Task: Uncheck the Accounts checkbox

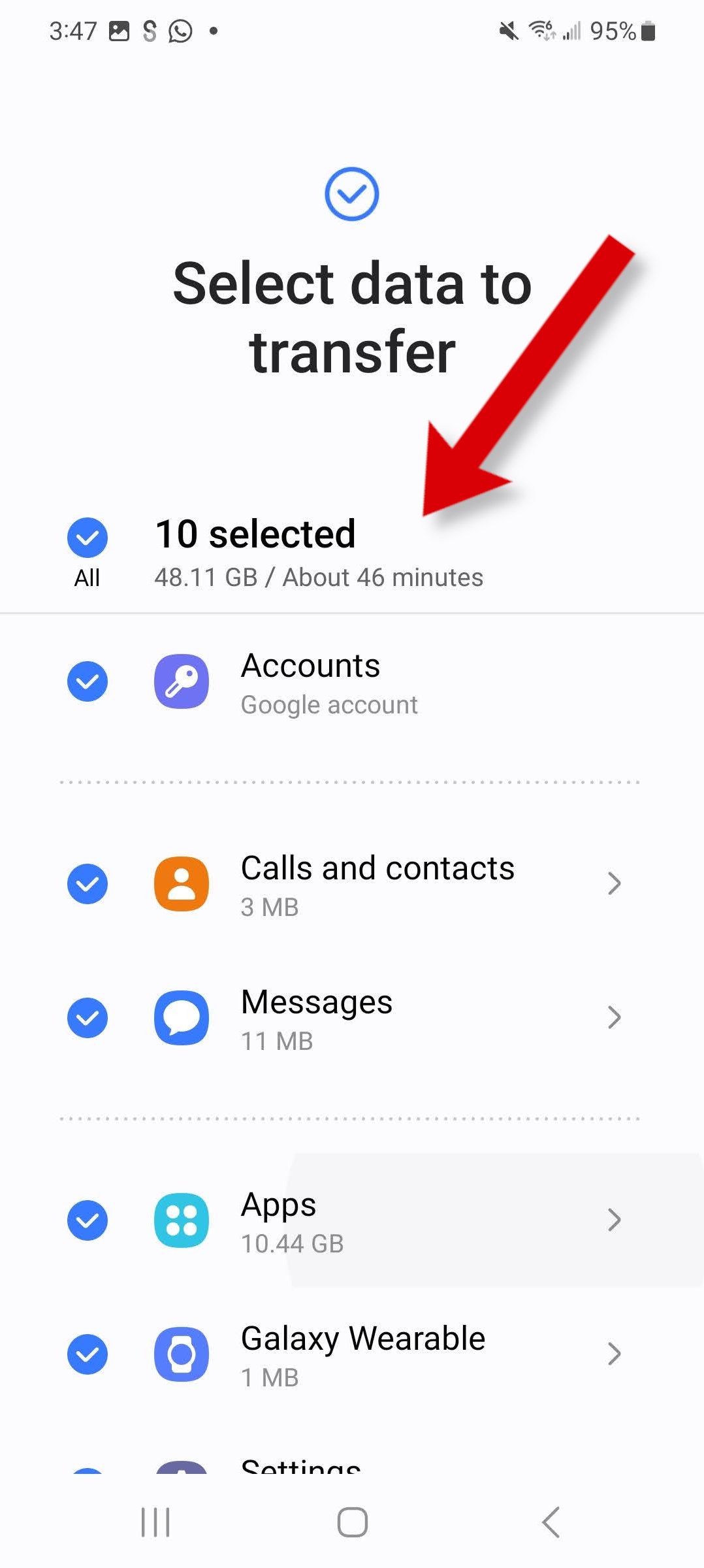Action: coord(87,681)
